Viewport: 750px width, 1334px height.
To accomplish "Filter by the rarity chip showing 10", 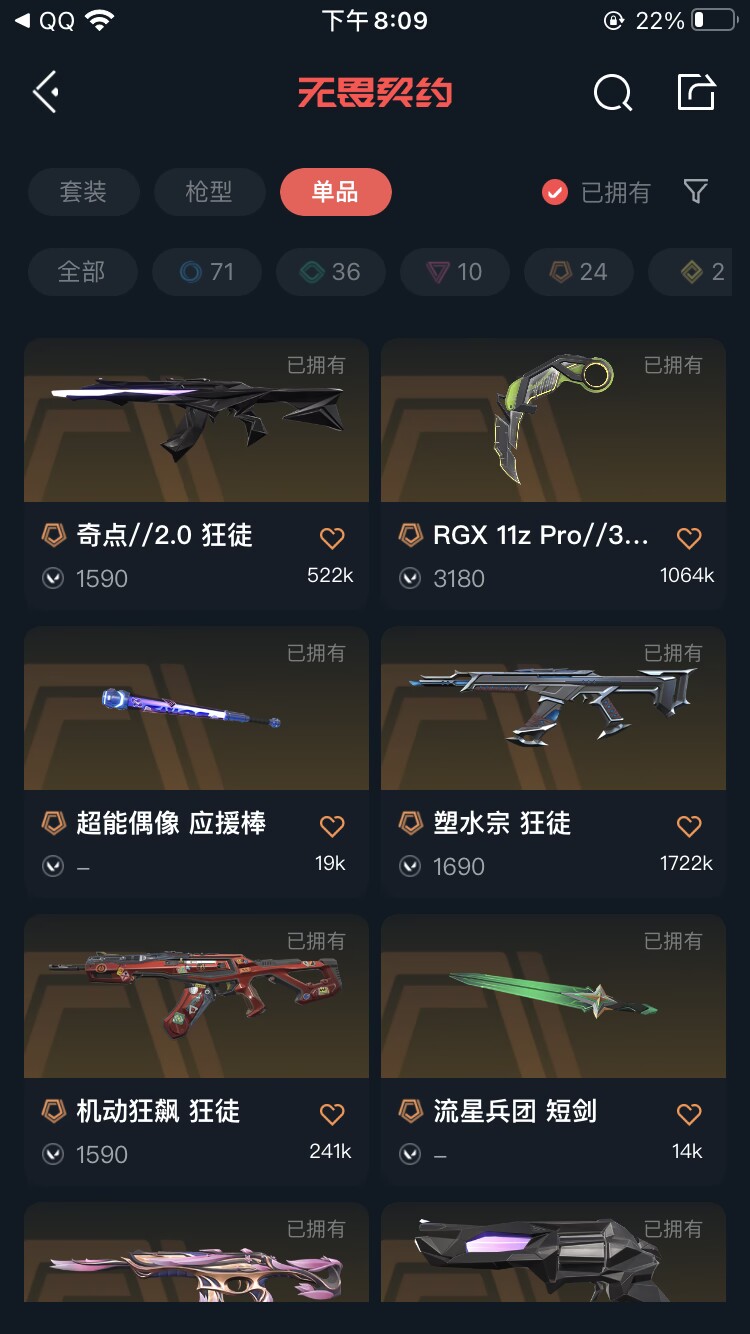I will click(x=455, y=272).
